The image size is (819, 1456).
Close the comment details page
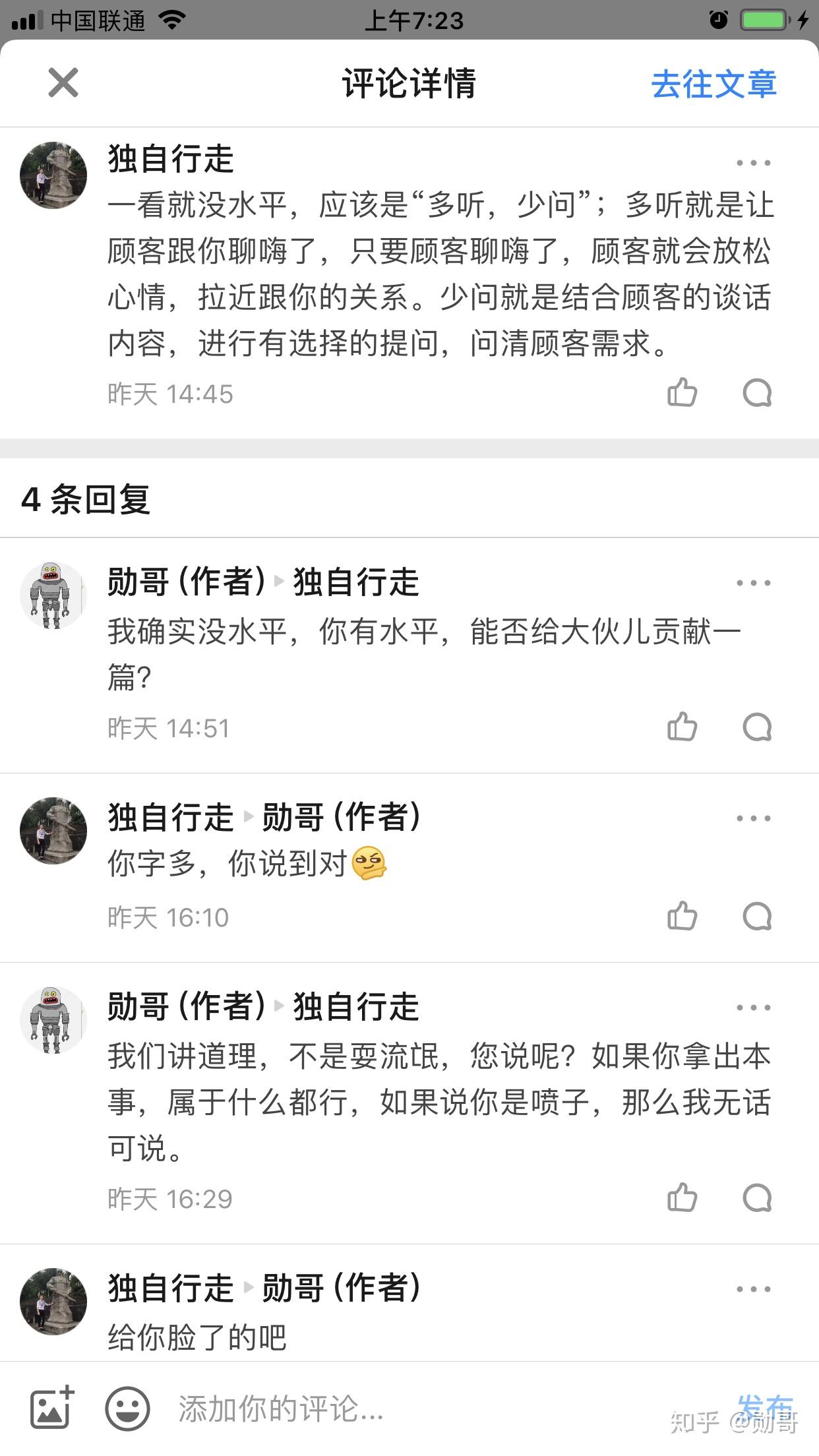(63, 83)
